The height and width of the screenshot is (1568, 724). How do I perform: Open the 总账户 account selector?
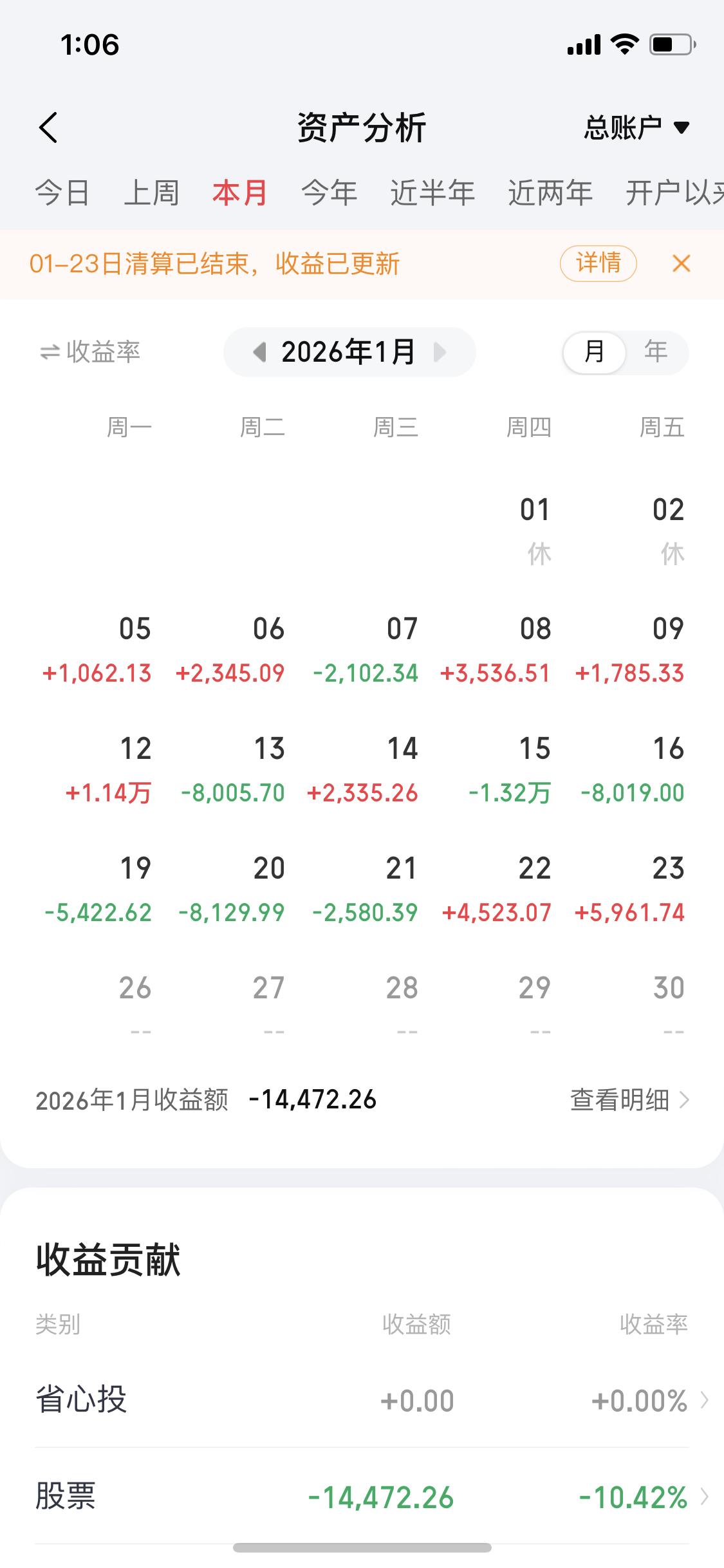[637, 127]
